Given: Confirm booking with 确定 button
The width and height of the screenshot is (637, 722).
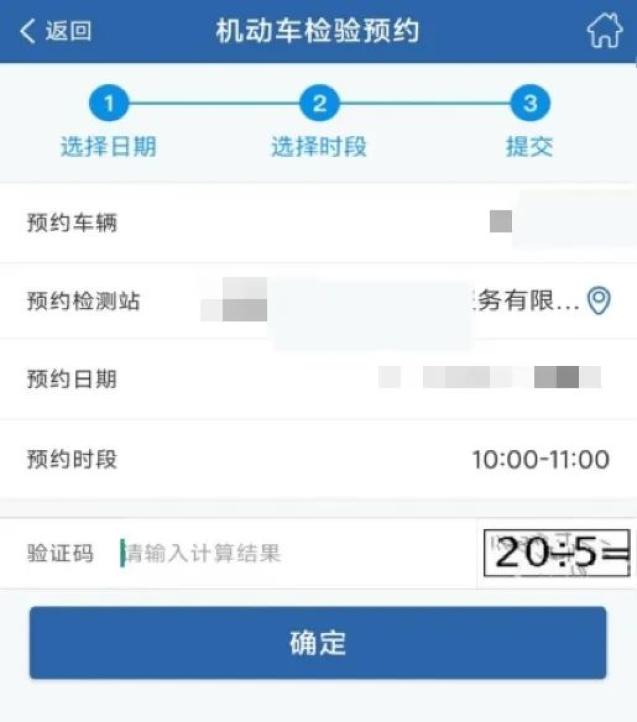Looking at the screenshot, I should (x=318, y=642).
